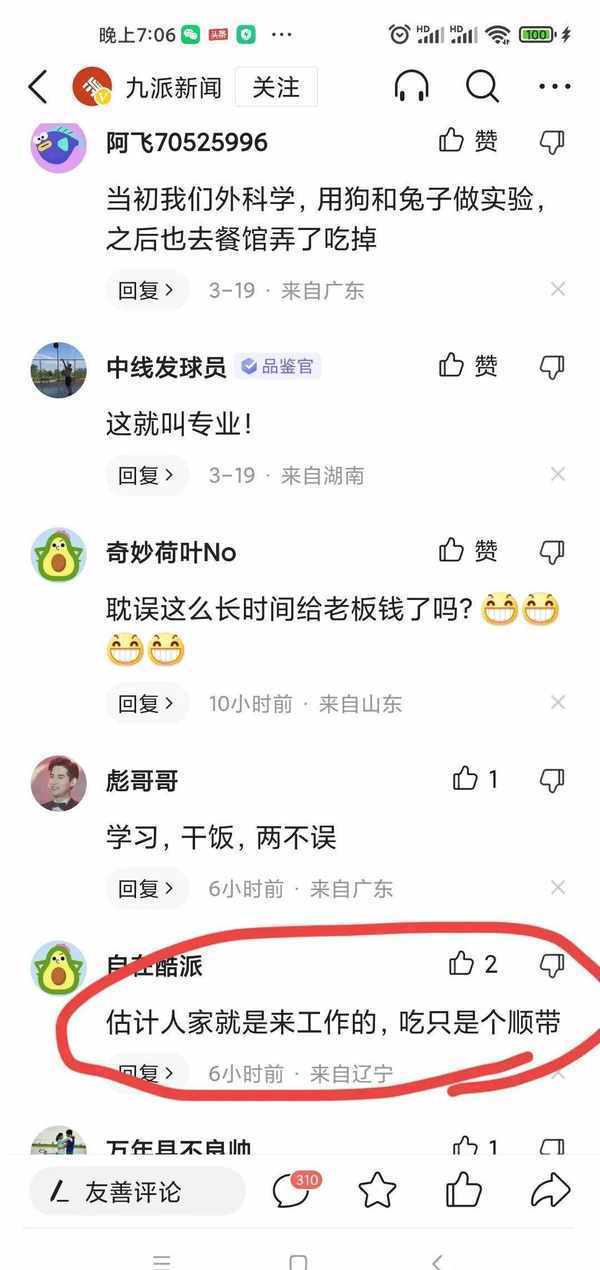600x1270 pixels.
Task: Like the article using bottom thumbs-up
Action: 463,1190
